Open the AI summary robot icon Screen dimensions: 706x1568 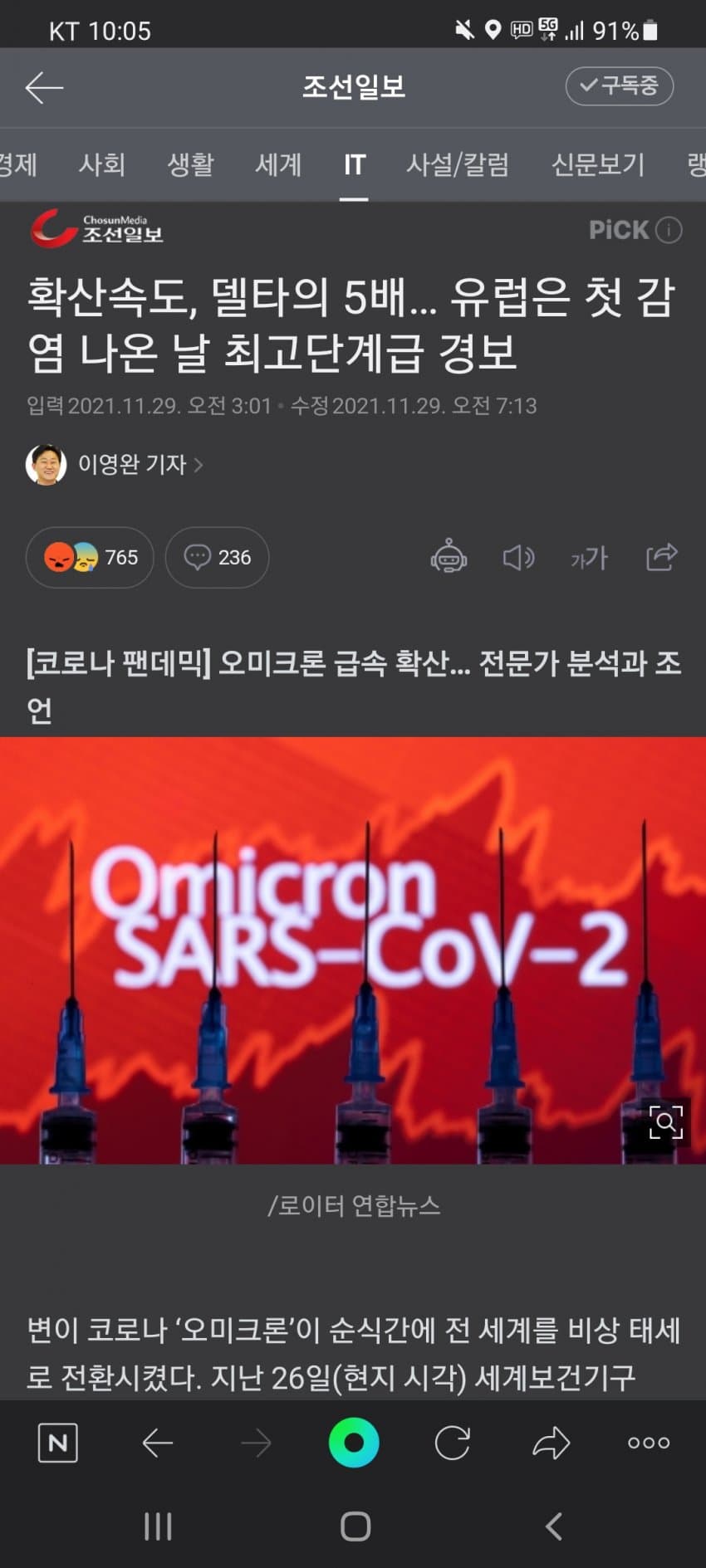449,557
